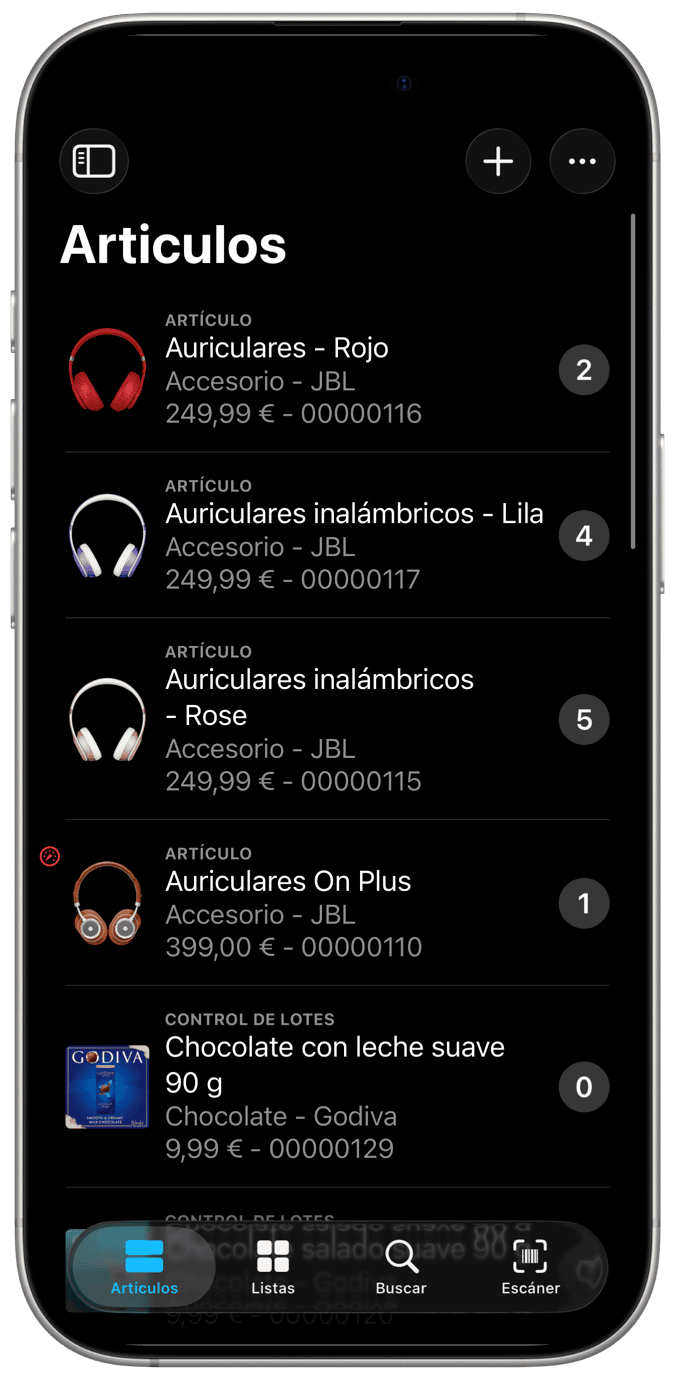Open Chocolate con leche suave 90 g

point(336,1087)
